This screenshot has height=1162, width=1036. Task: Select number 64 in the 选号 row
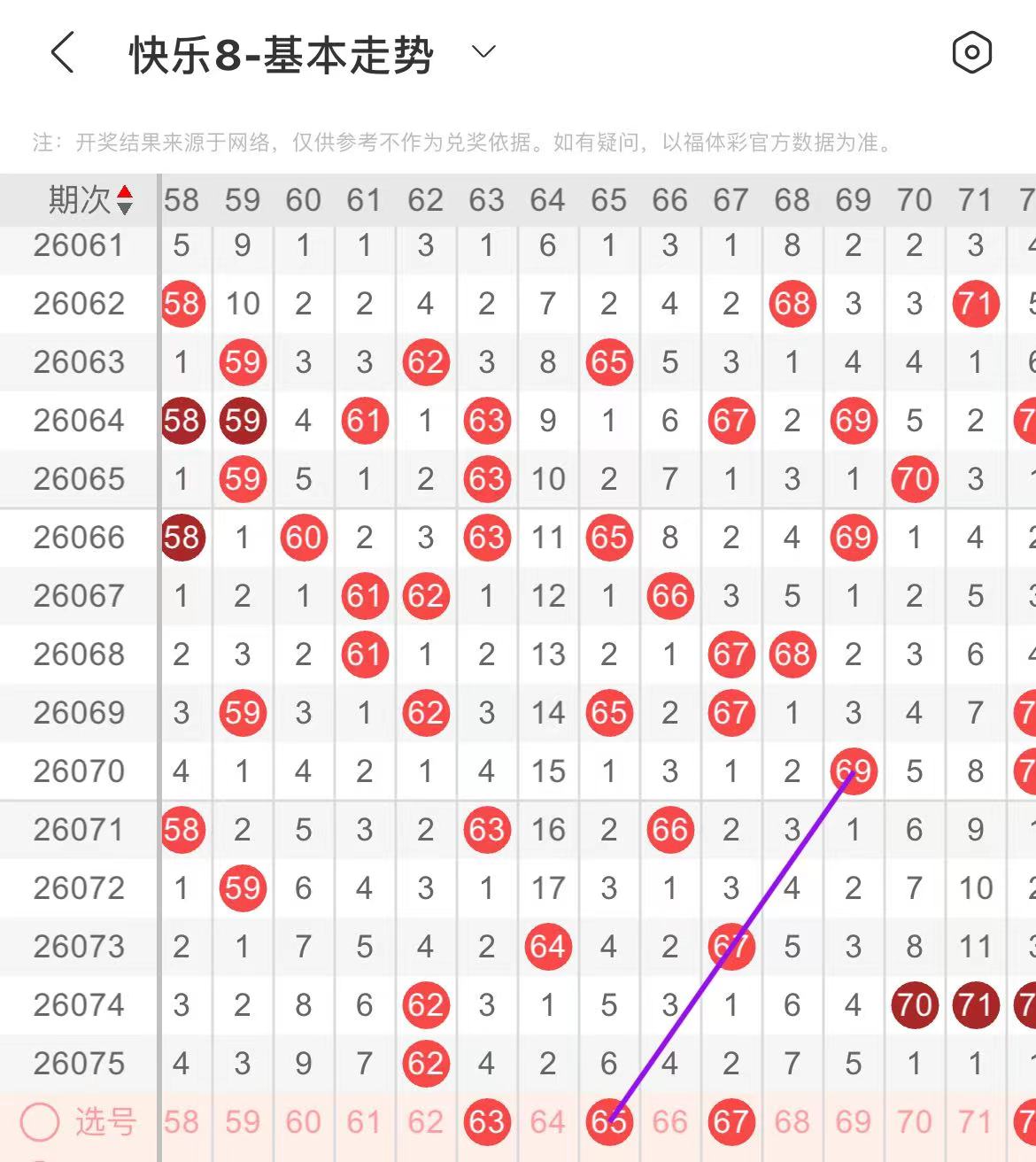pyautogui.click(x=547, y=1122)
